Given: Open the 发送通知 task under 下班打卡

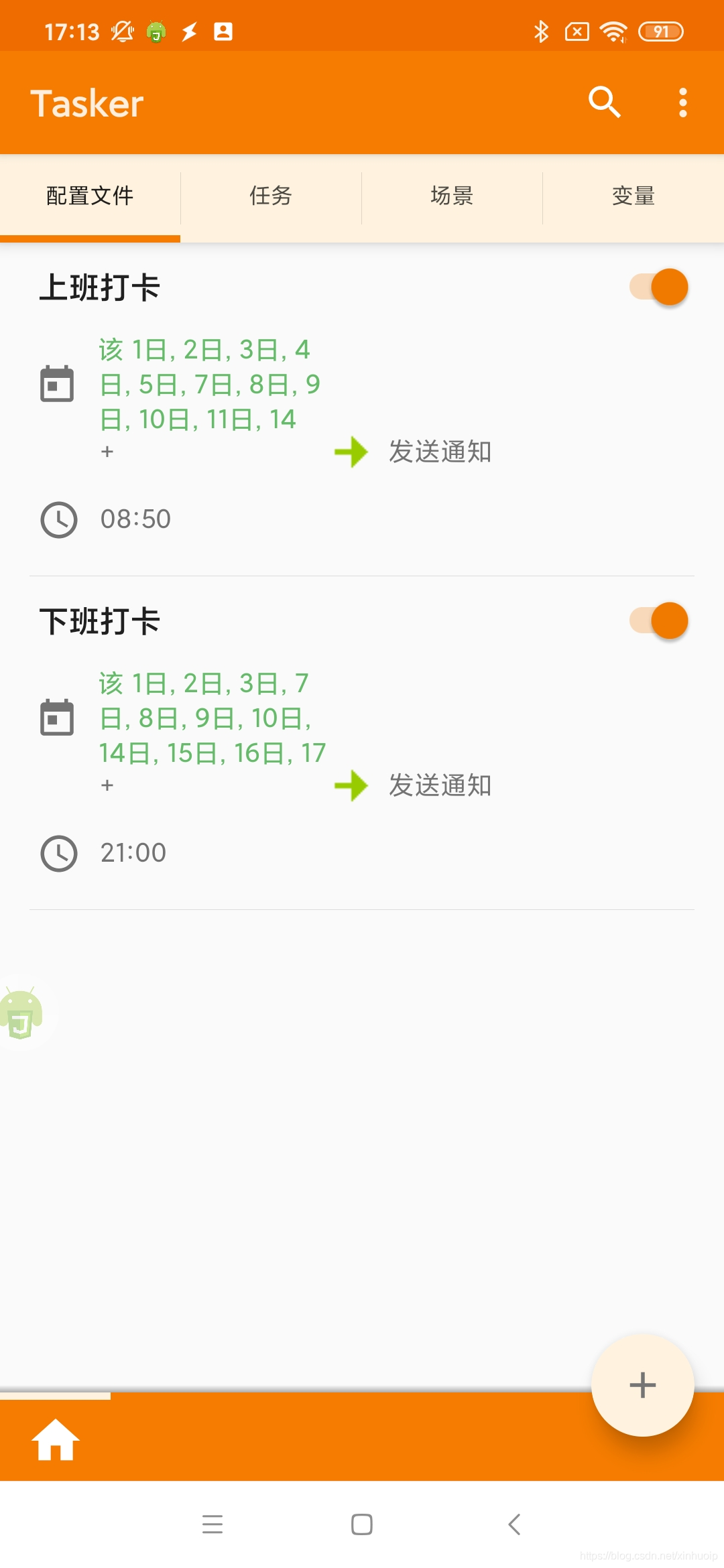Looking at the screenshot, I should [439, 785].
